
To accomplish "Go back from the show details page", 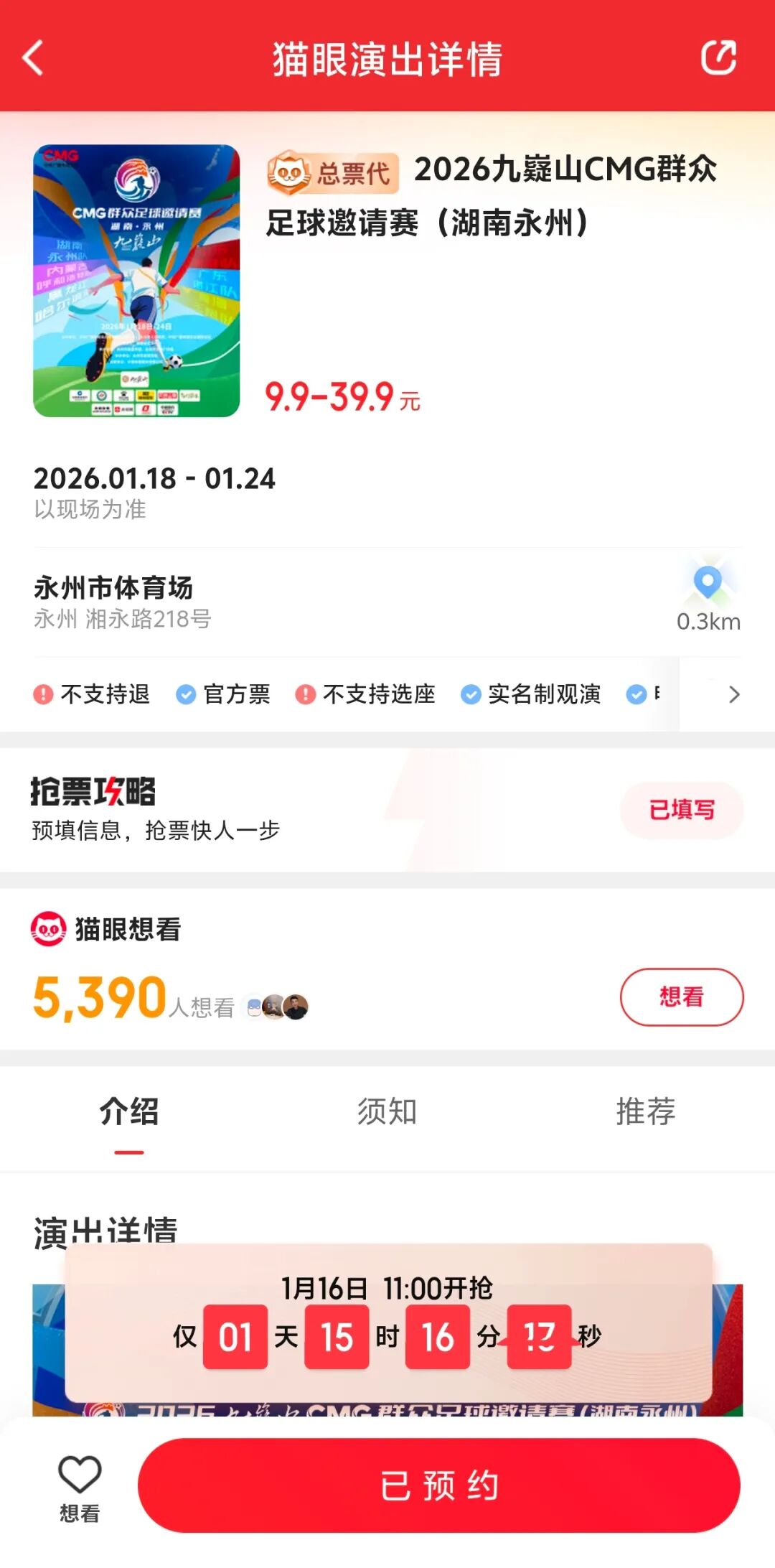I will point(34,58).
